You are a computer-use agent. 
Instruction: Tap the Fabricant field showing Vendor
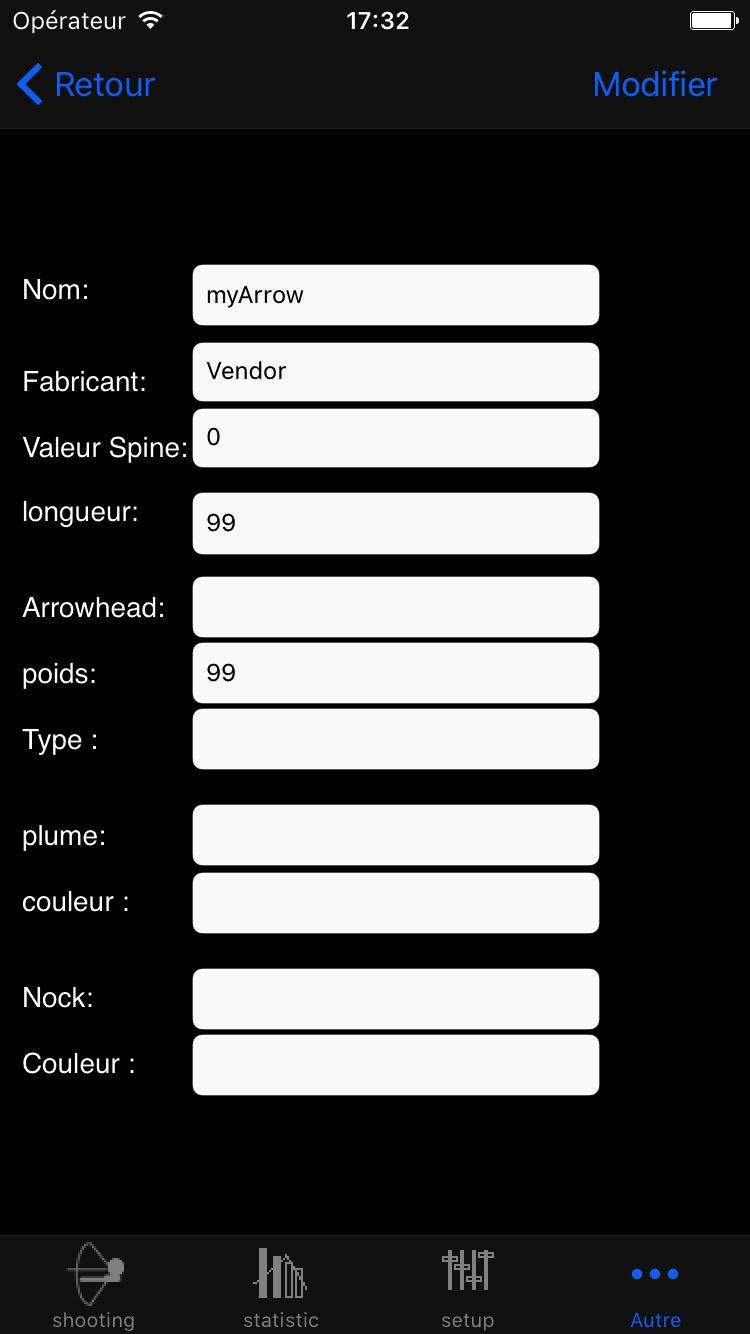coord(396,372)
